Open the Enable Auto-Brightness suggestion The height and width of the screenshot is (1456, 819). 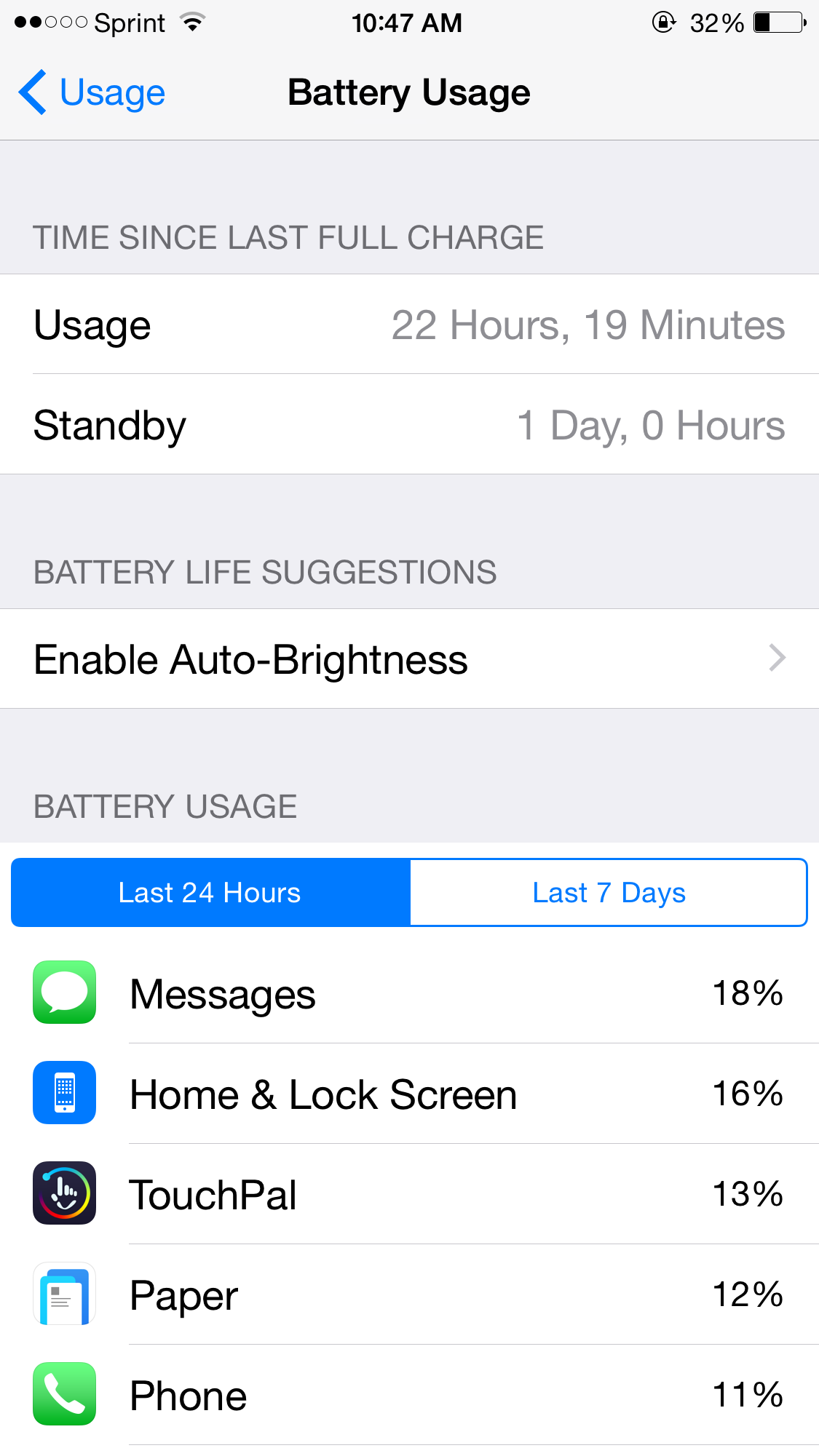[x=409, y=659]
